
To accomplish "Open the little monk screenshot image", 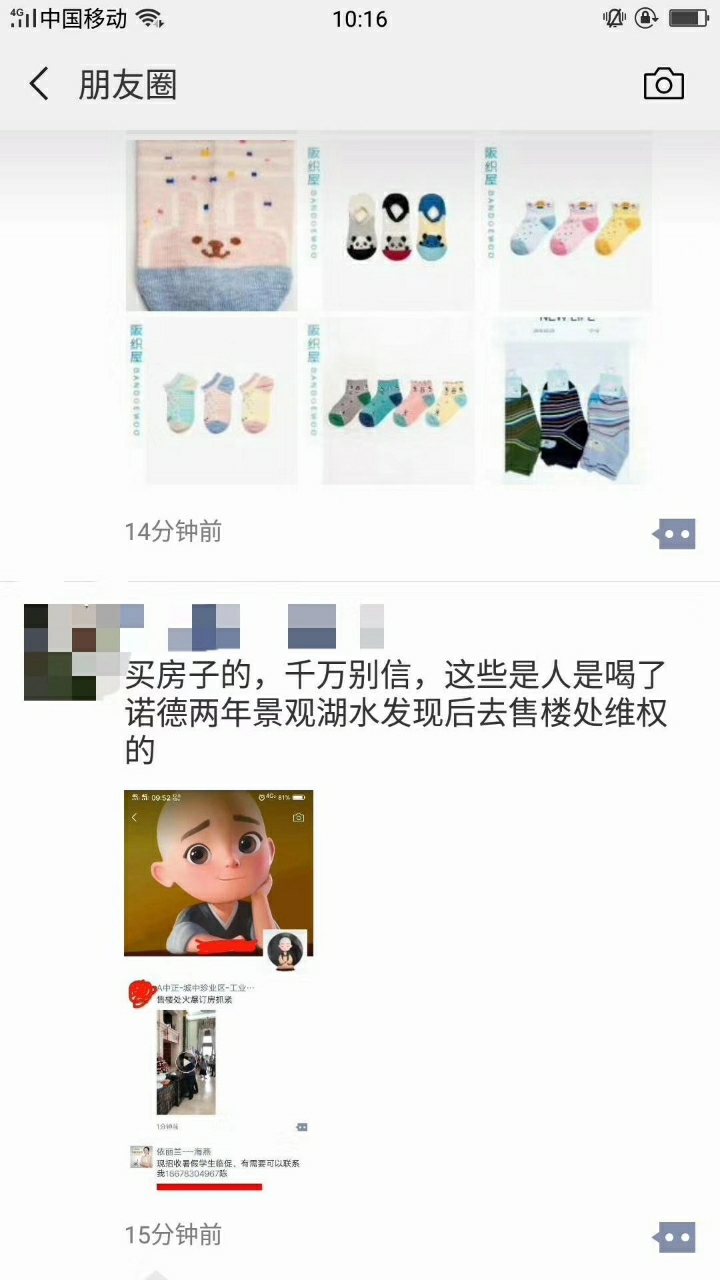I will click(x=218, y=990).
